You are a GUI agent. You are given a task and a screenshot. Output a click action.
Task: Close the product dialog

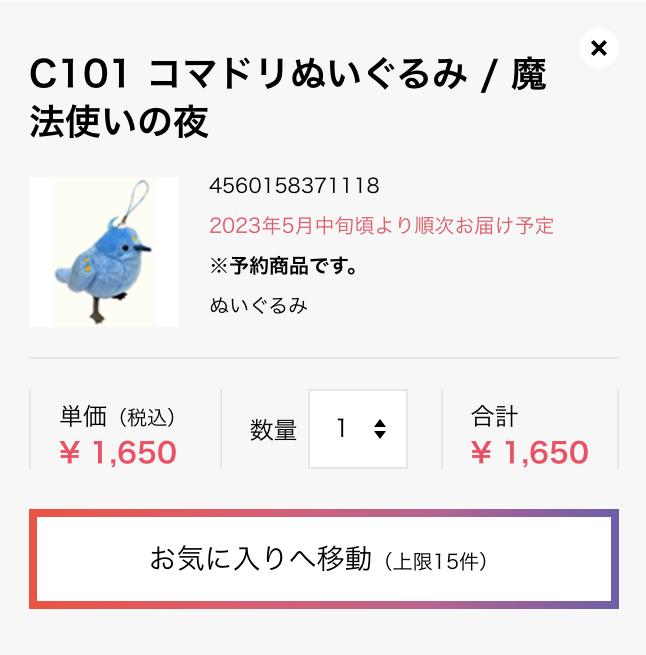tap(598, 48)
